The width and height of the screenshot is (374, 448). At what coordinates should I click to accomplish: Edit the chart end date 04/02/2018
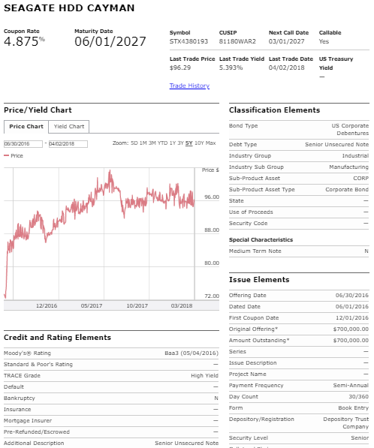[68, 144]
